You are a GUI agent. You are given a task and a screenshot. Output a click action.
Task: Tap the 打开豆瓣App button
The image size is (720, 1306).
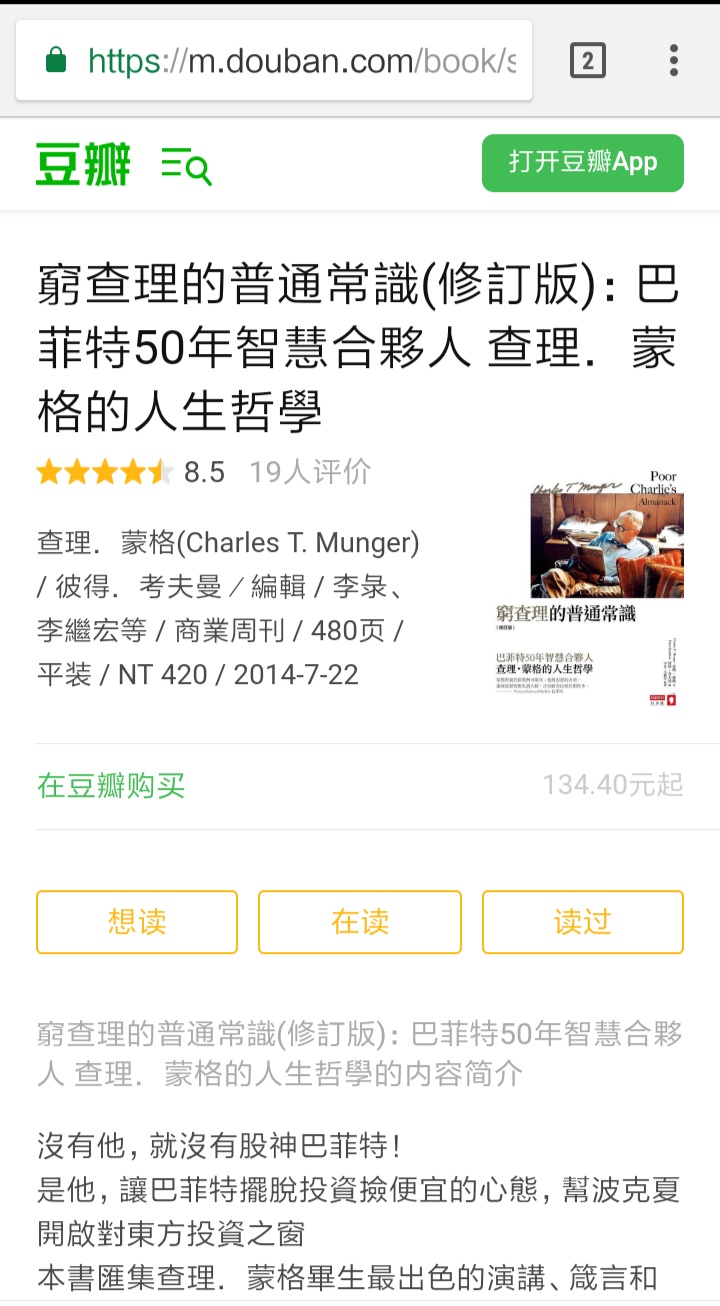pos(582,163)
